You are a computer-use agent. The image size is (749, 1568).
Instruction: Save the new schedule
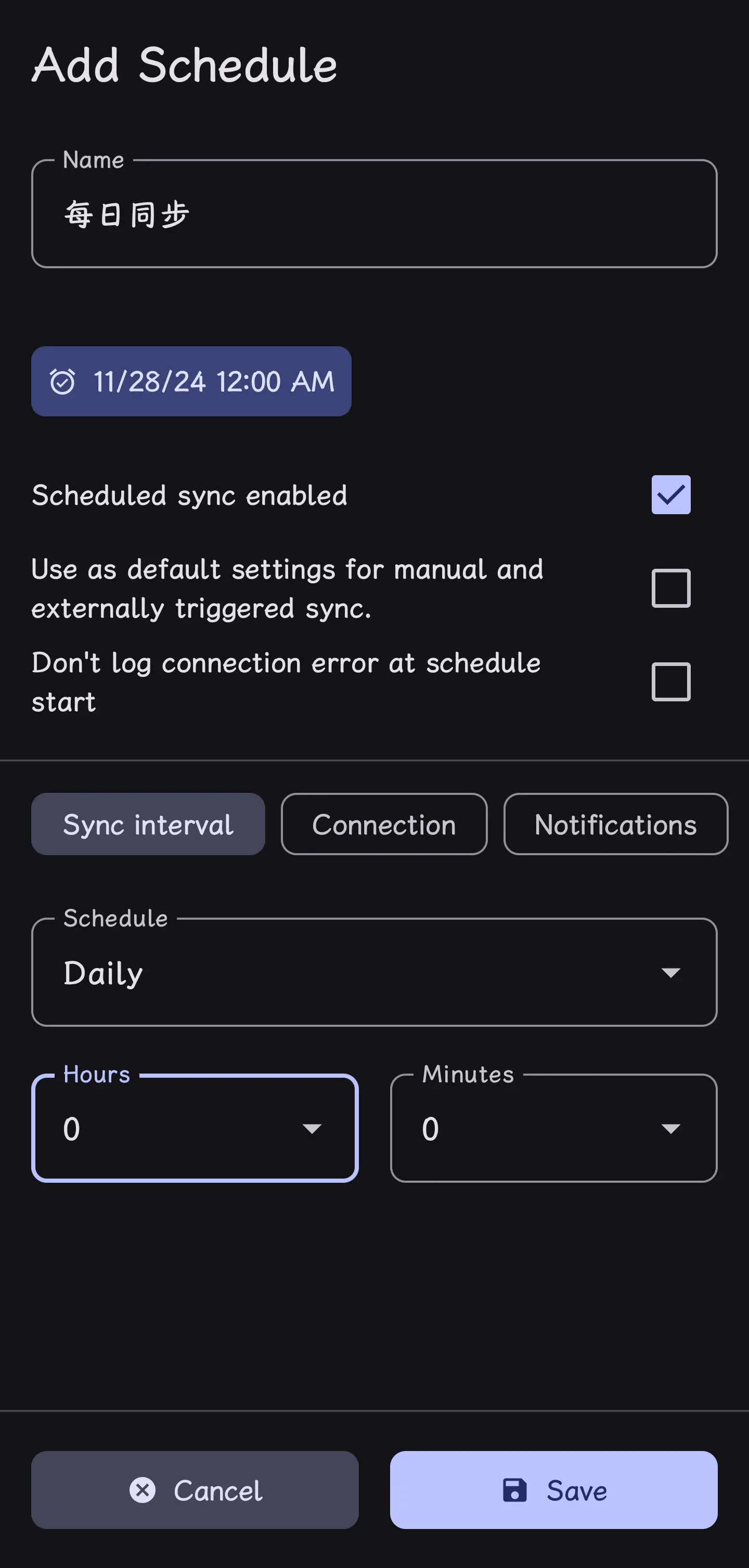pos(553,1490)
